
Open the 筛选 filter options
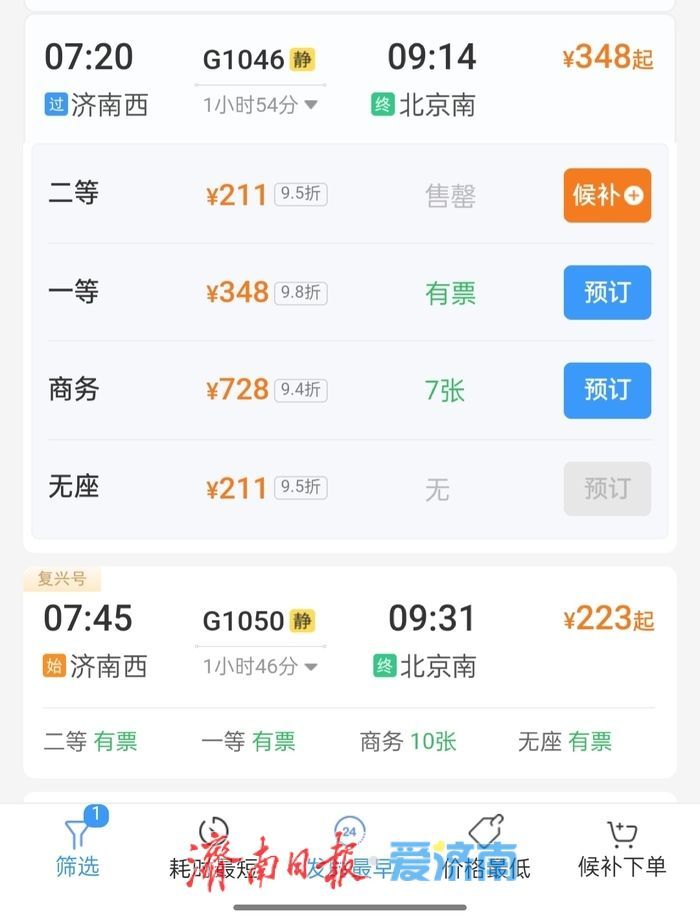coord(78,848)
